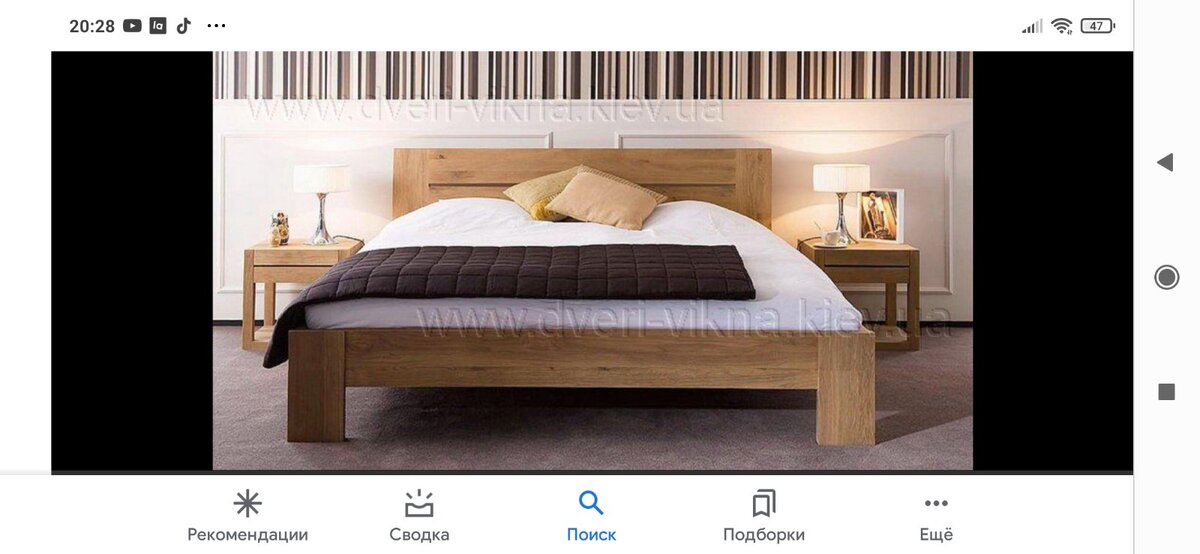Open recent apps with the square button
Image resolution: width=1200 pixels, height=554 pixels.
tap(1166, 392)
